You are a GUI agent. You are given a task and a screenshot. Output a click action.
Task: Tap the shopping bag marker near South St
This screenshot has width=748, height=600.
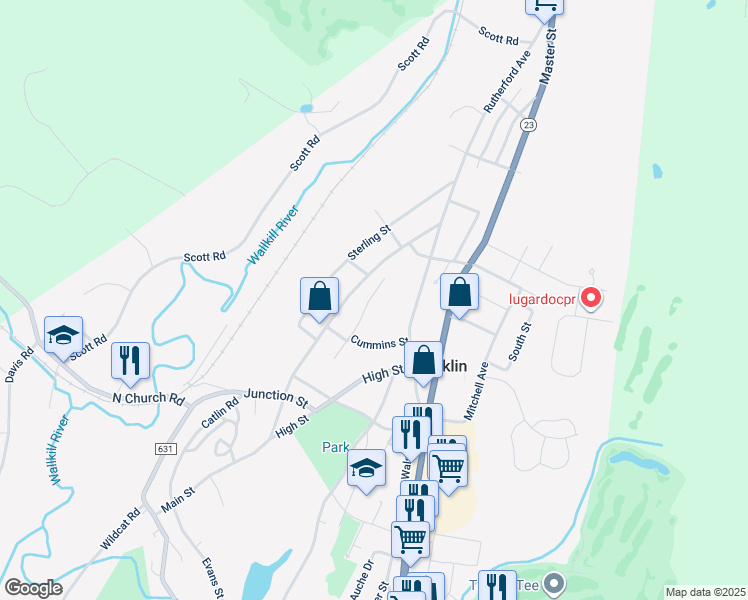459,293
